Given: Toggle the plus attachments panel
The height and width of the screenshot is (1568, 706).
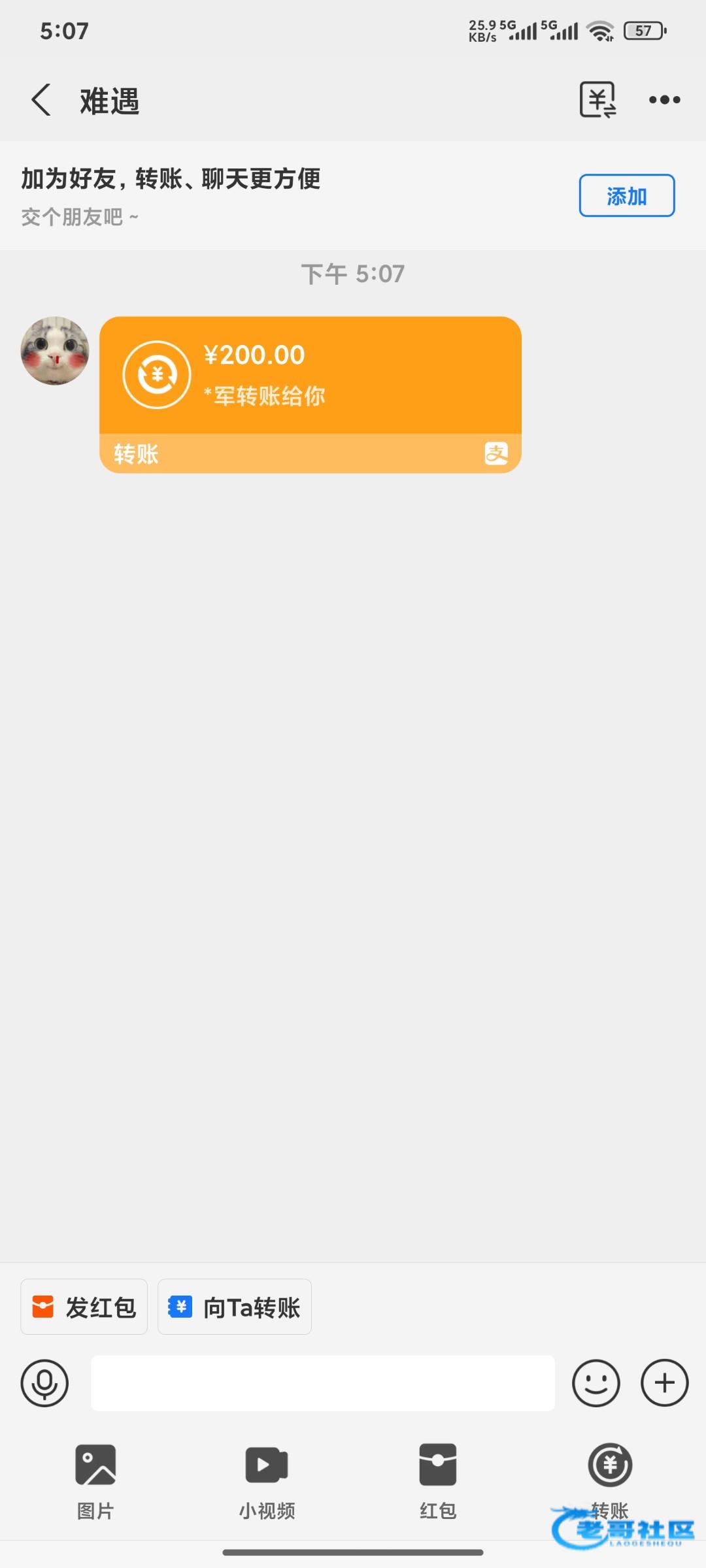Looking at the screenshot, I should point(664,1383).
